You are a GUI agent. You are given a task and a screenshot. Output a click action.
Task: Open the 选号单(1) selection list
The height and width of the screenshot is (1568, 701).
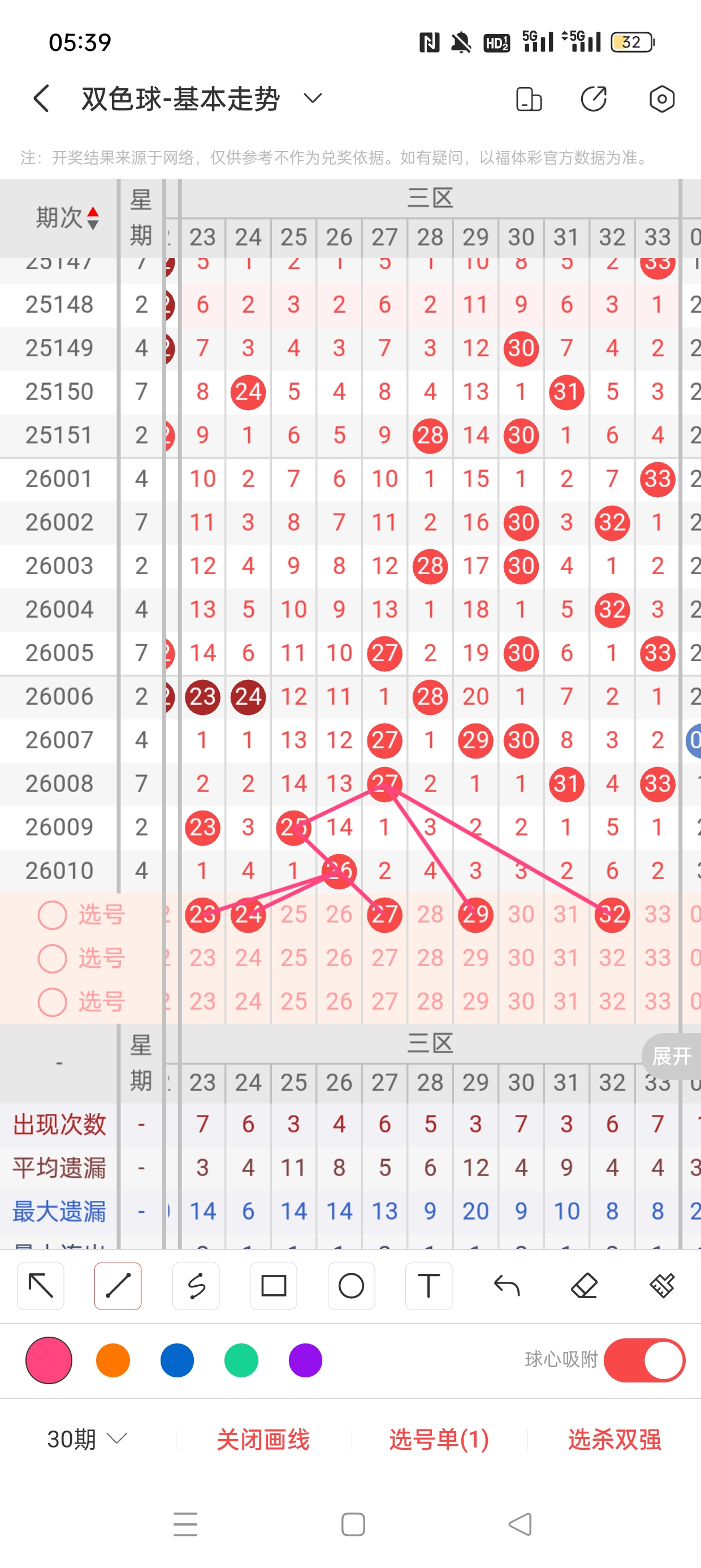[439, 1439]
